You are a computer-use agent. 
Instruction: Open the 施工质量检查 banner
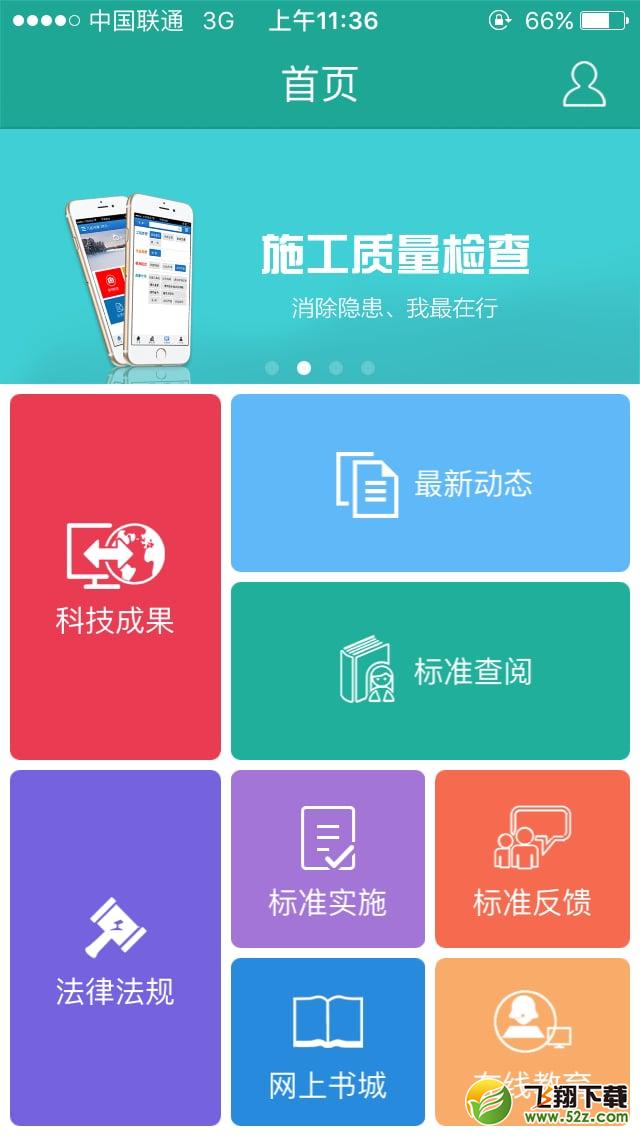click(320, 256)
